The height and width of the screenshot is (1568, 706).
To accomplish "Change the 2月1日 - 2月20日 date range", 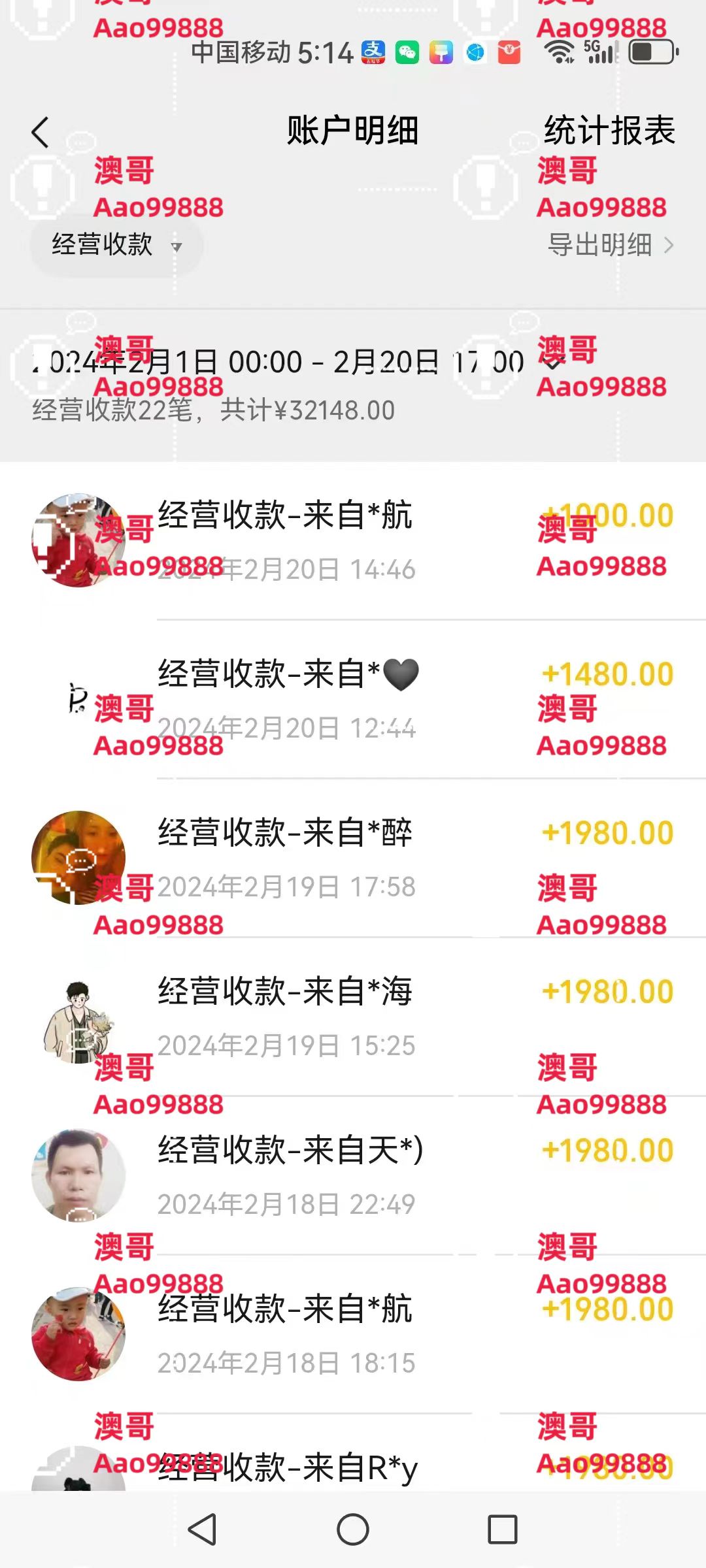I will pos(294,363).
